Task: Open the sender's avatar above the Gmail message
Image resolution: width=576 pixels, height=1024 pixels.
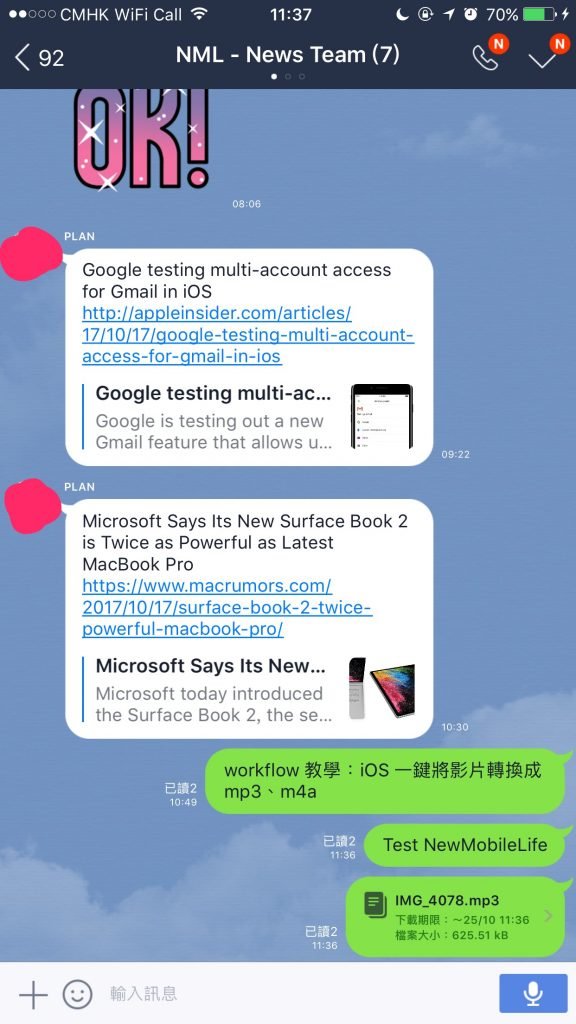Action: (x=31, y=254)
